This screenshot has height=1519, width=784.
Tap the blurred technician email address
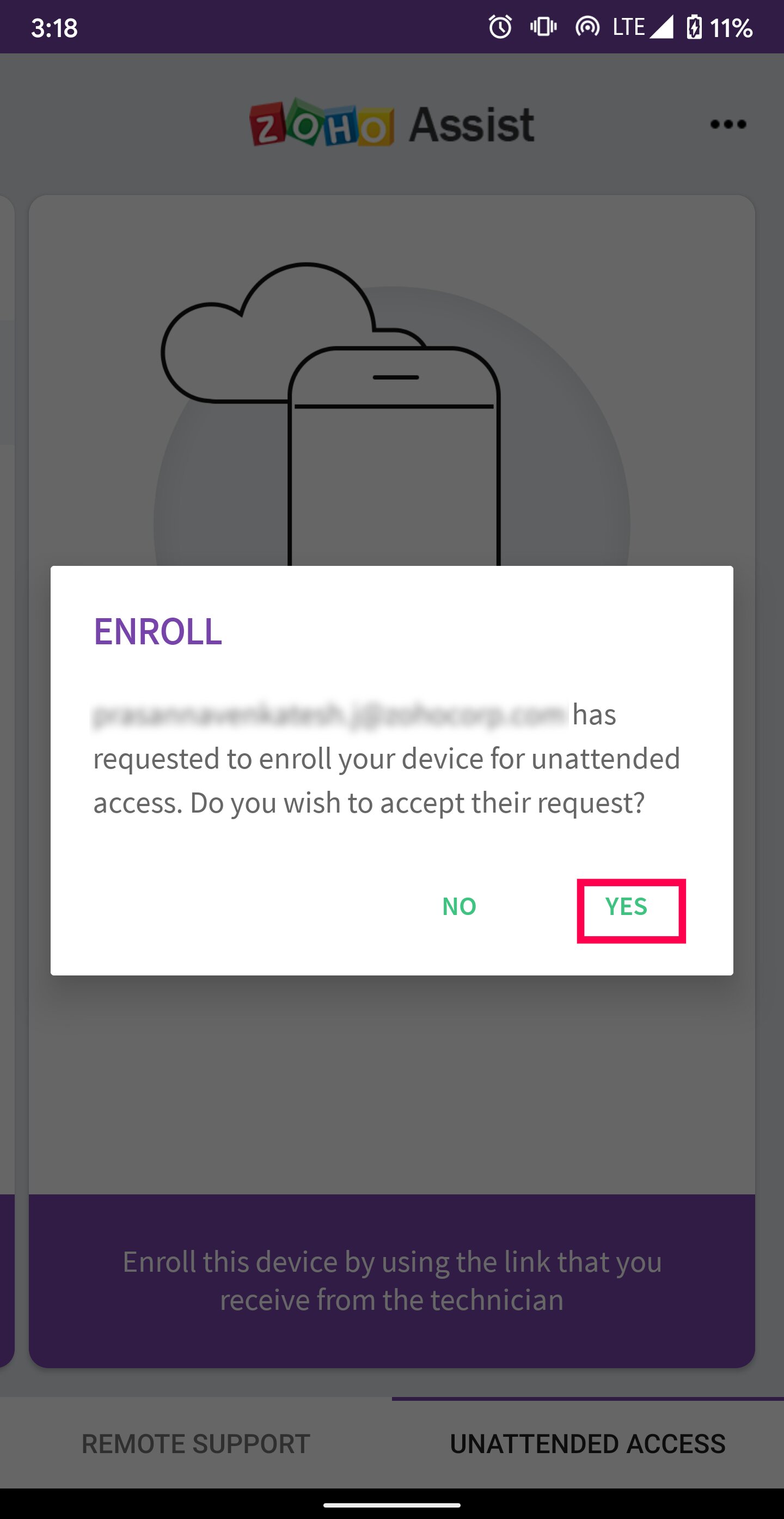point(328,716)
